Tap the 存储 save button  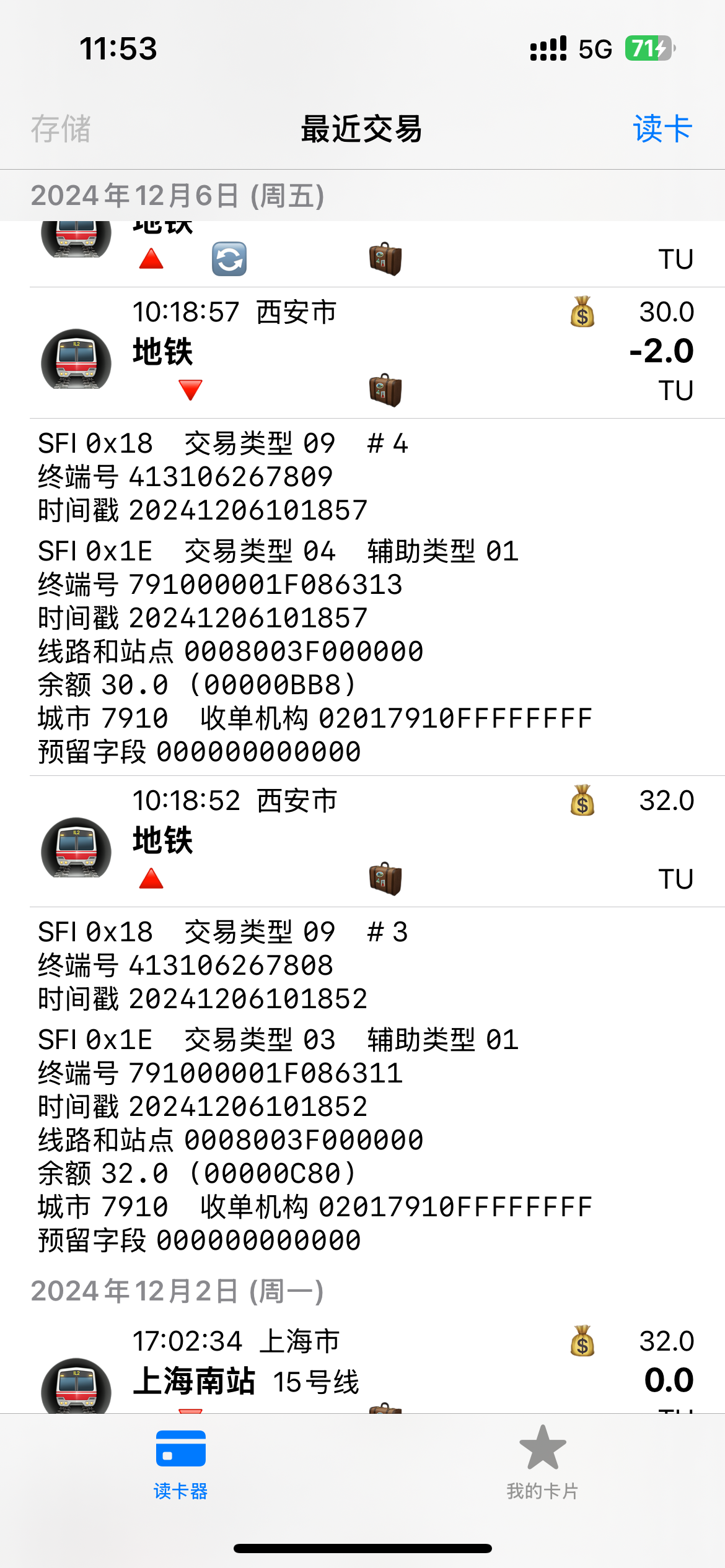(61, 129)
